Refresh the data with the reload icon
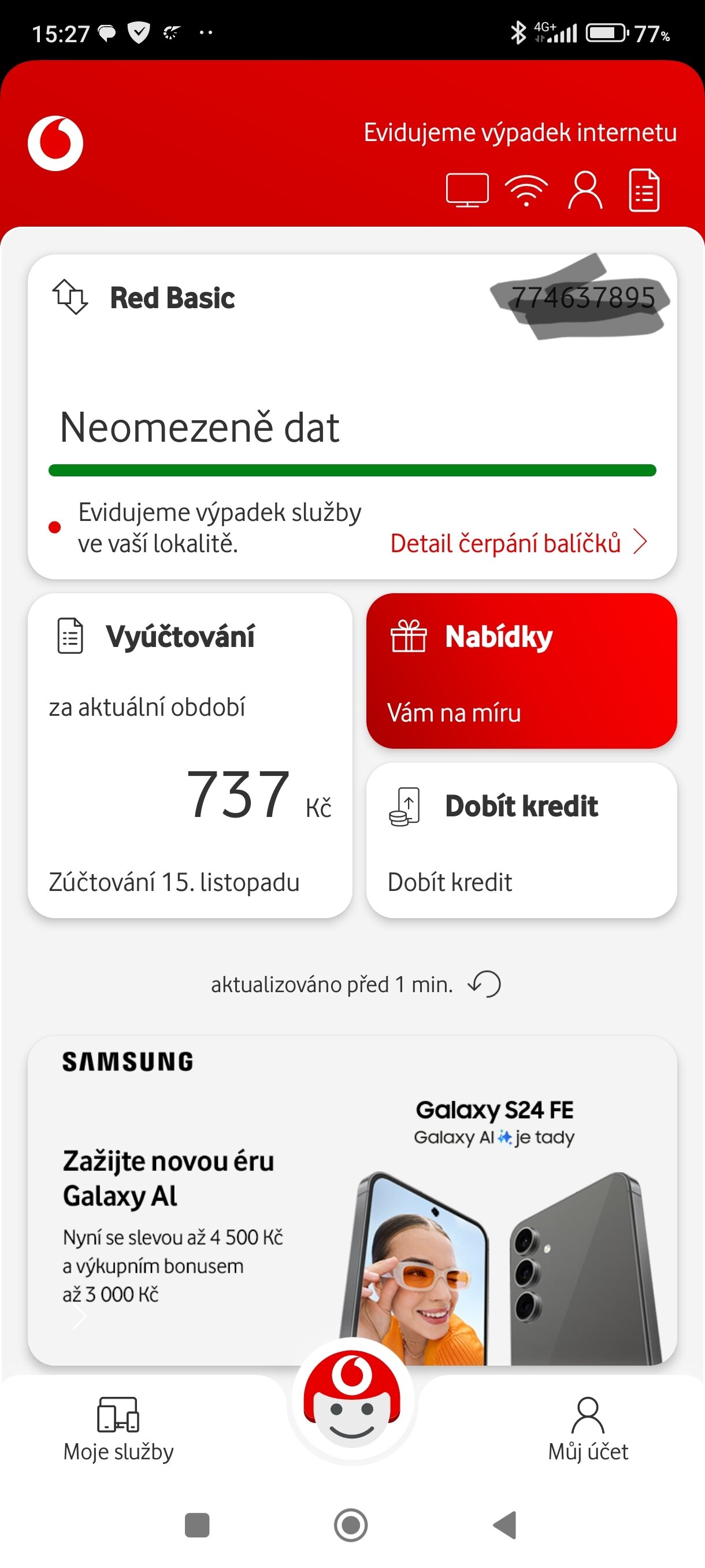The width and height of the screenshot is (705, 1568). coord(484,983)
